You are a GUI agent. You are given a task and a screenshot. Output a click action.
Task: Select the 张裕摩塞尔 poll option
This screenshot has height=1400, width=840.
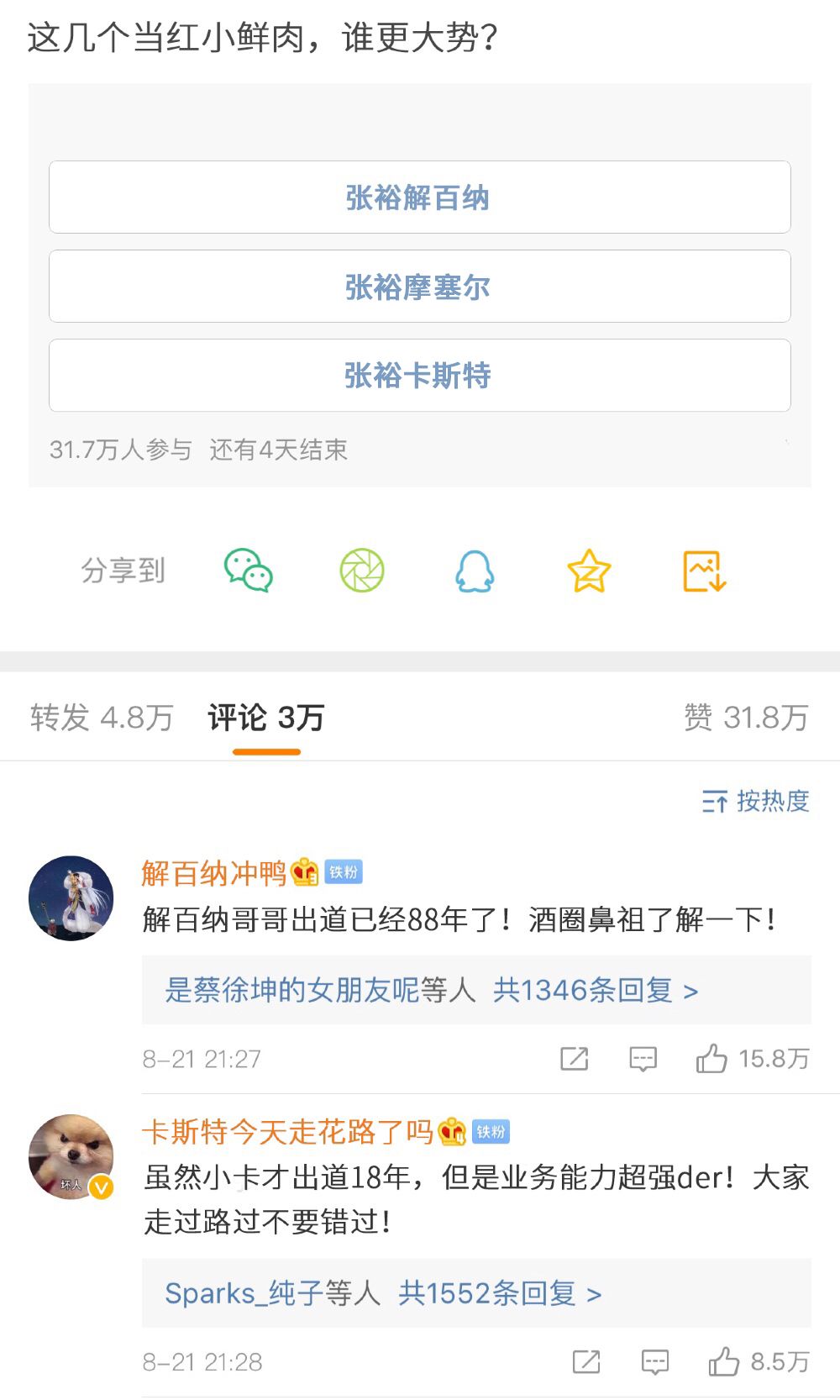click(419, 287)
